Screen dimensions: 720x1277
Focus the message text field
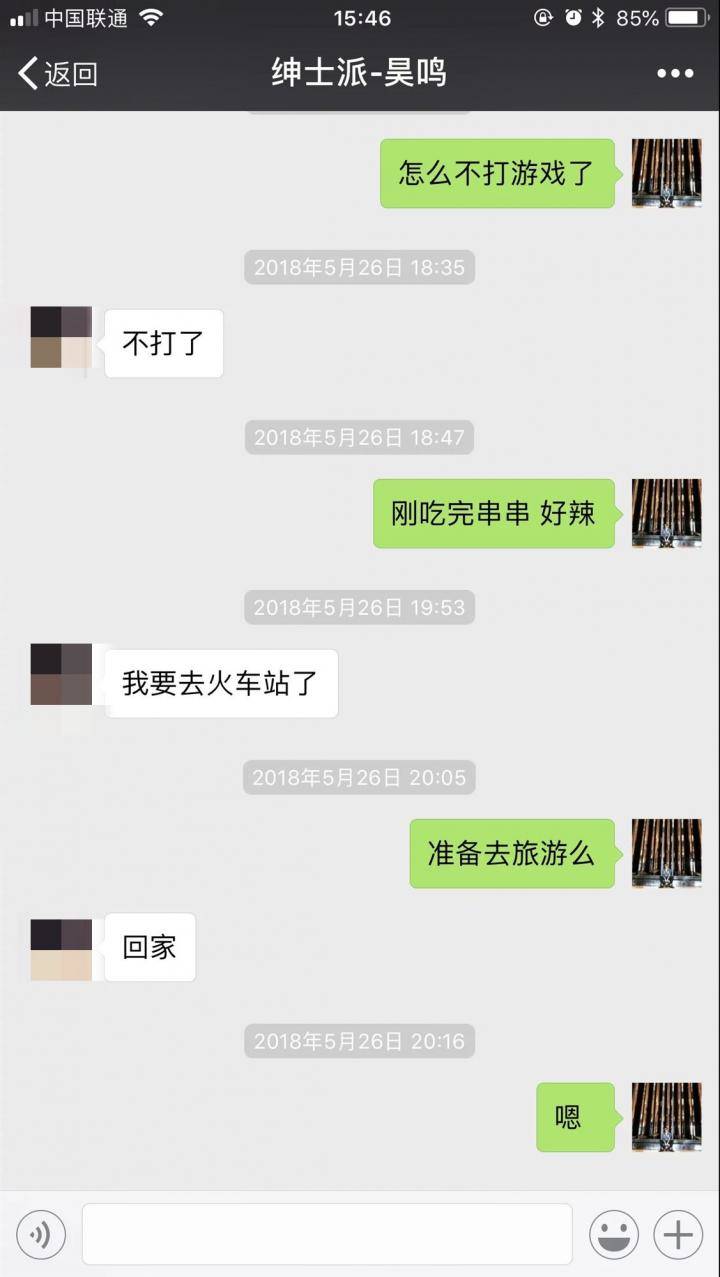(327, 1235)
